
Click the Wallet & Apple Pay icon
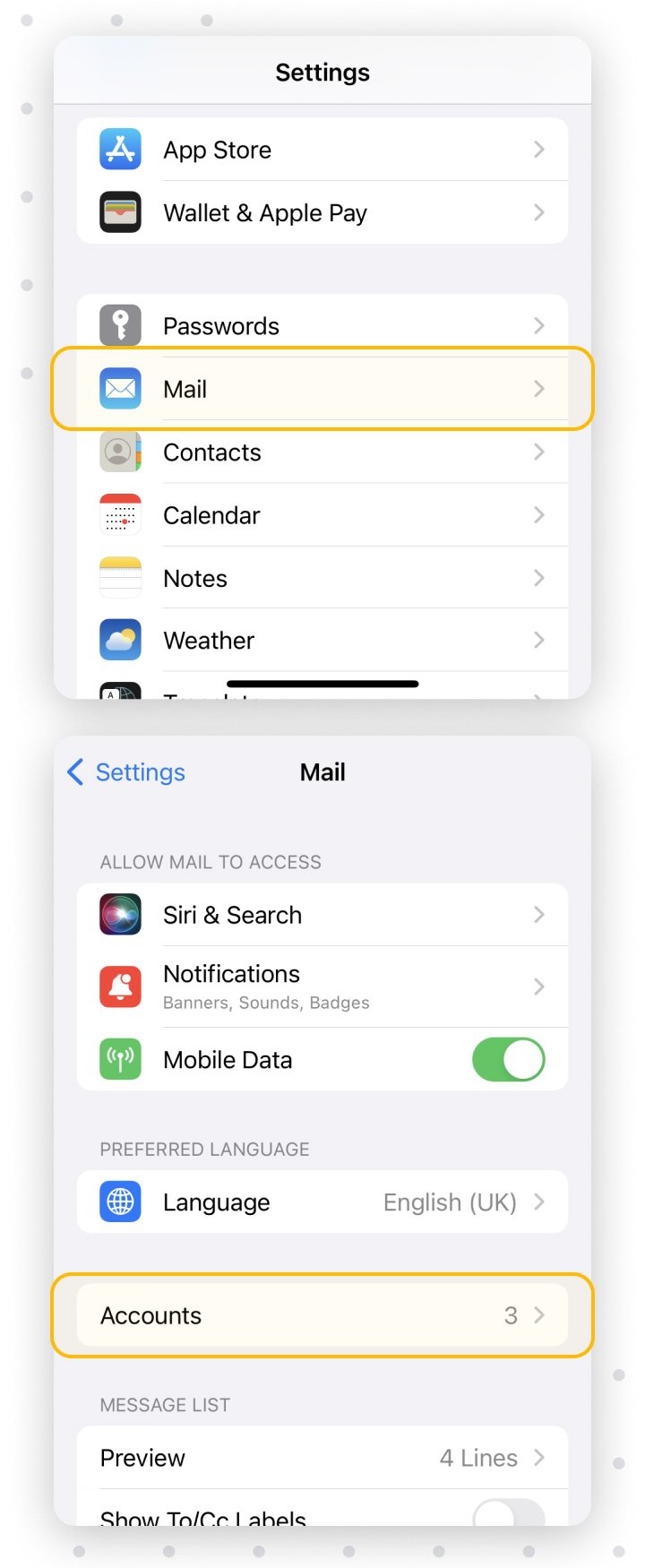[120, 212]
